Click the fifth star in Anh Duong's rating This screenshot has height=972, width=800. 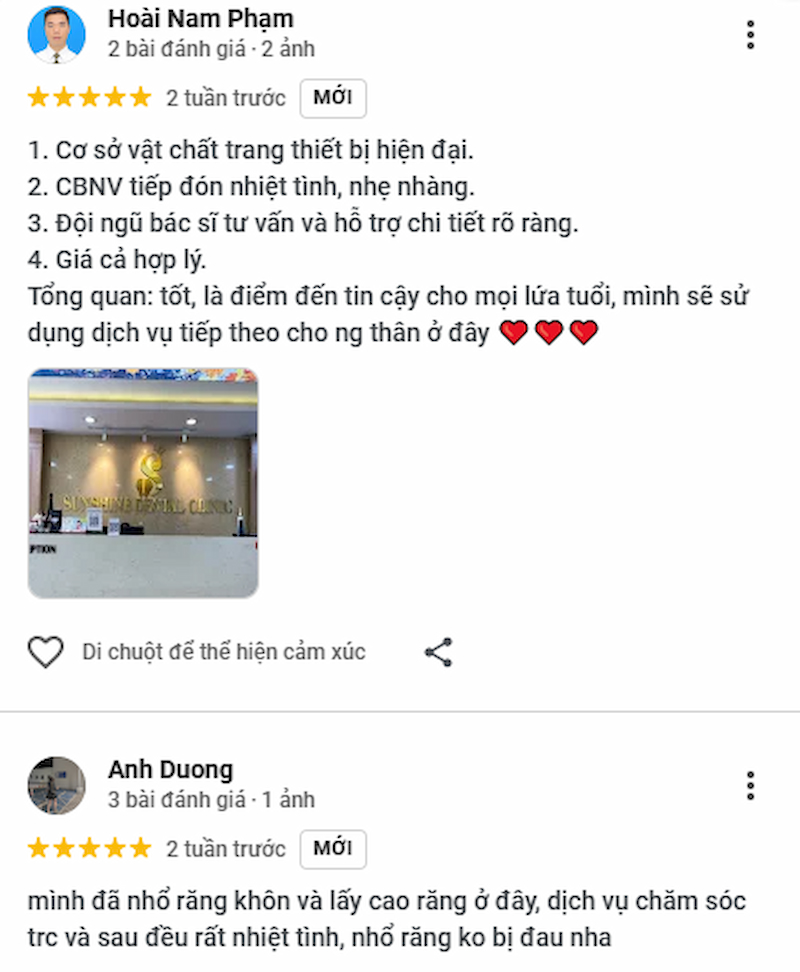pyautogui.click(x=138, y=848)
